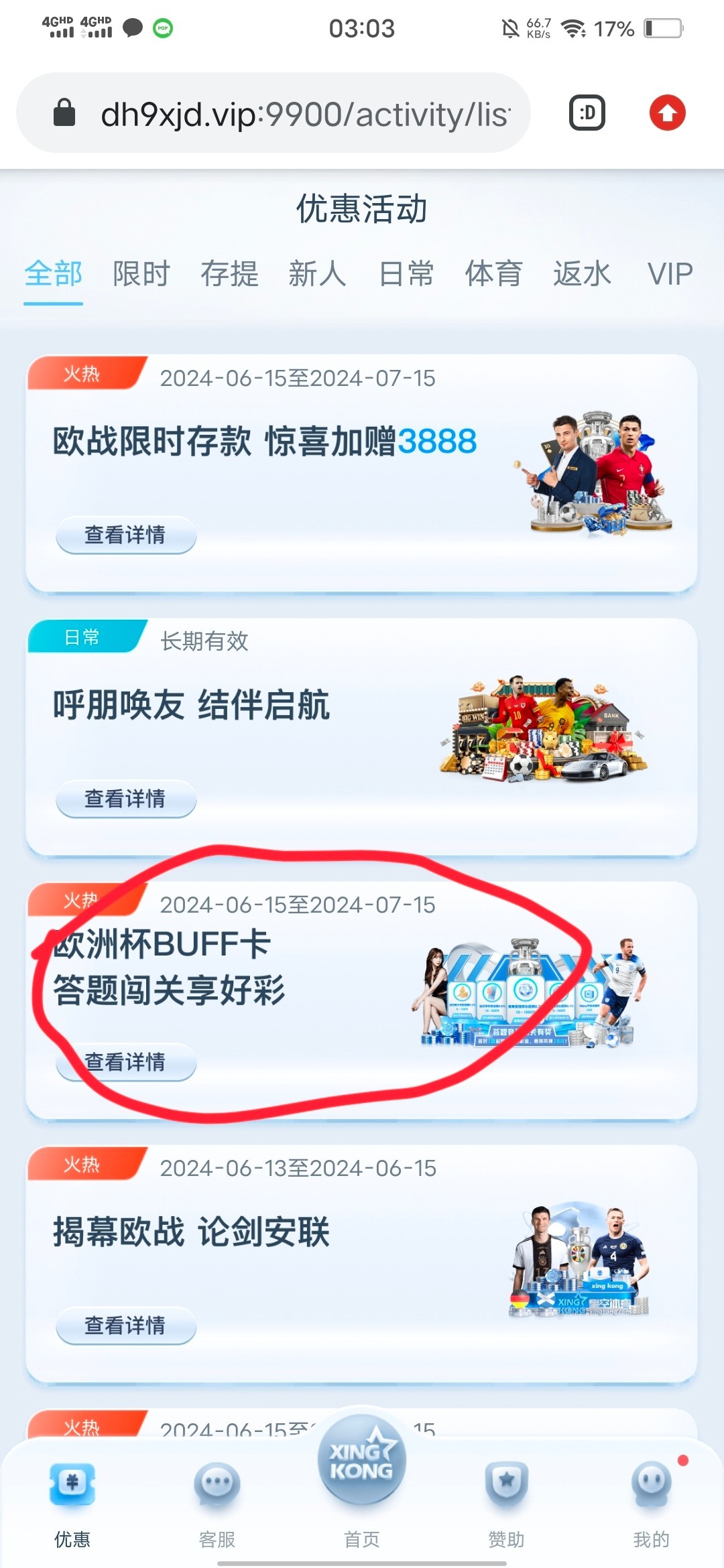The image size is (724, 1568).
Task: Switch to the 体育 tab
Action: point(493,274)
